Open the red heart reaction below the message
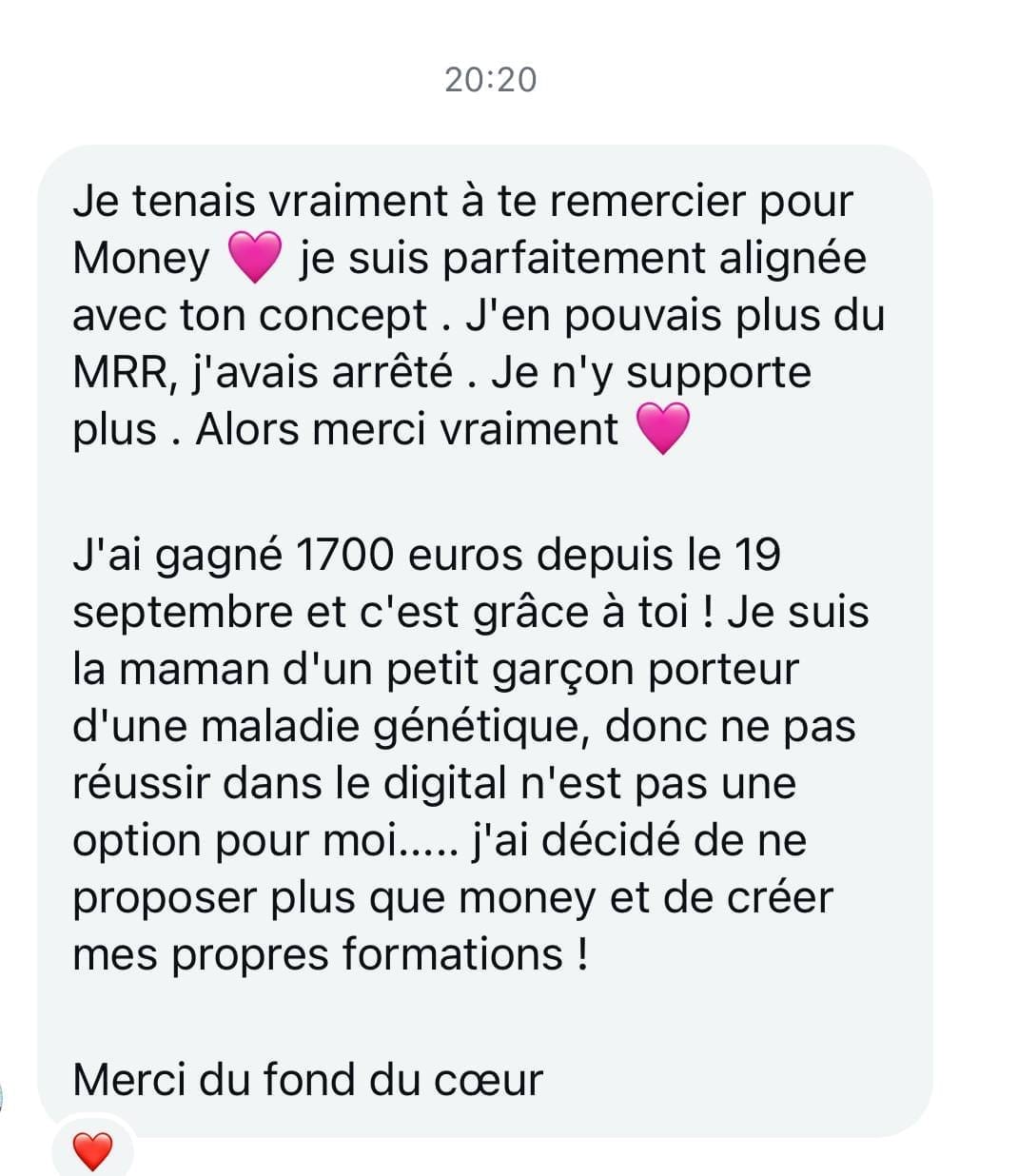Image resolution: width=1018 pixels, height=1176 pixels. pyautogui.click(x=92, y=1151)
